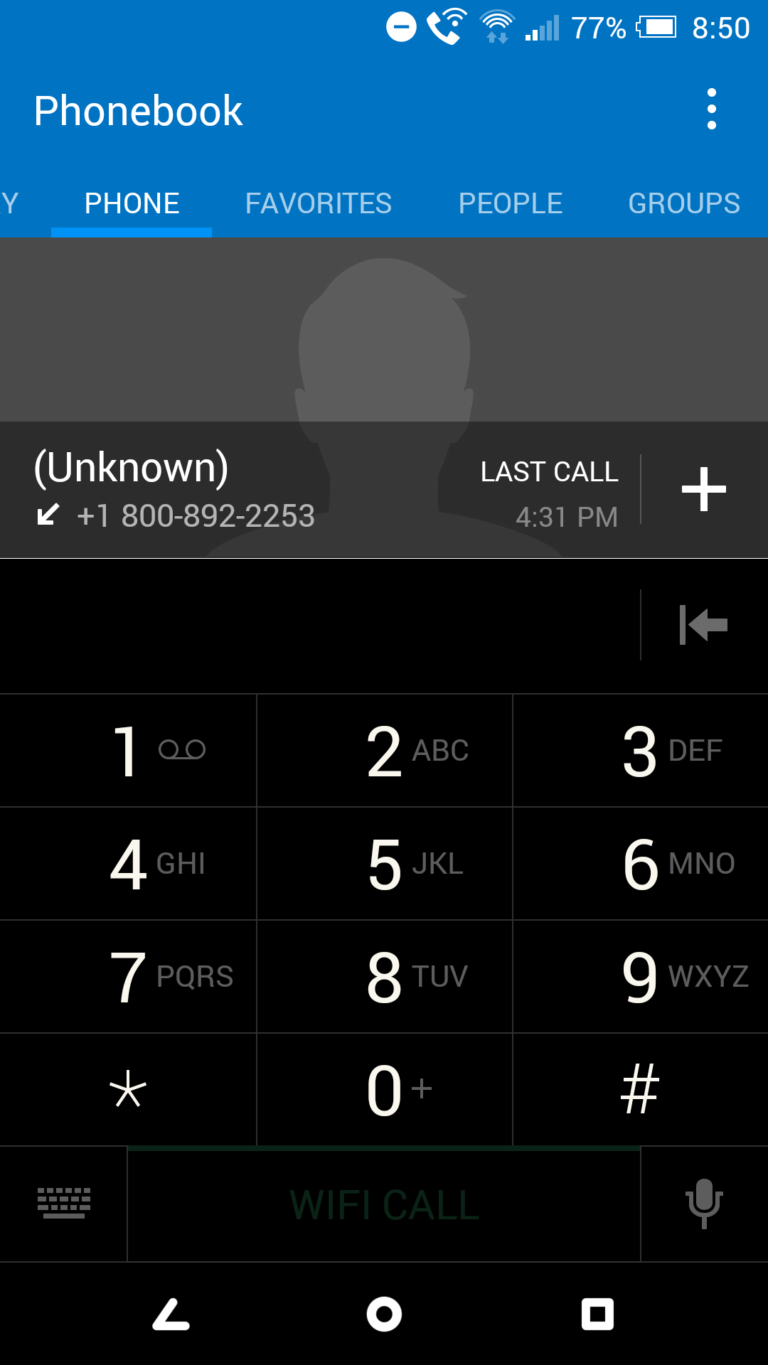Place a WIFI CALL

pyautogui.click(x=384, y=1205)
